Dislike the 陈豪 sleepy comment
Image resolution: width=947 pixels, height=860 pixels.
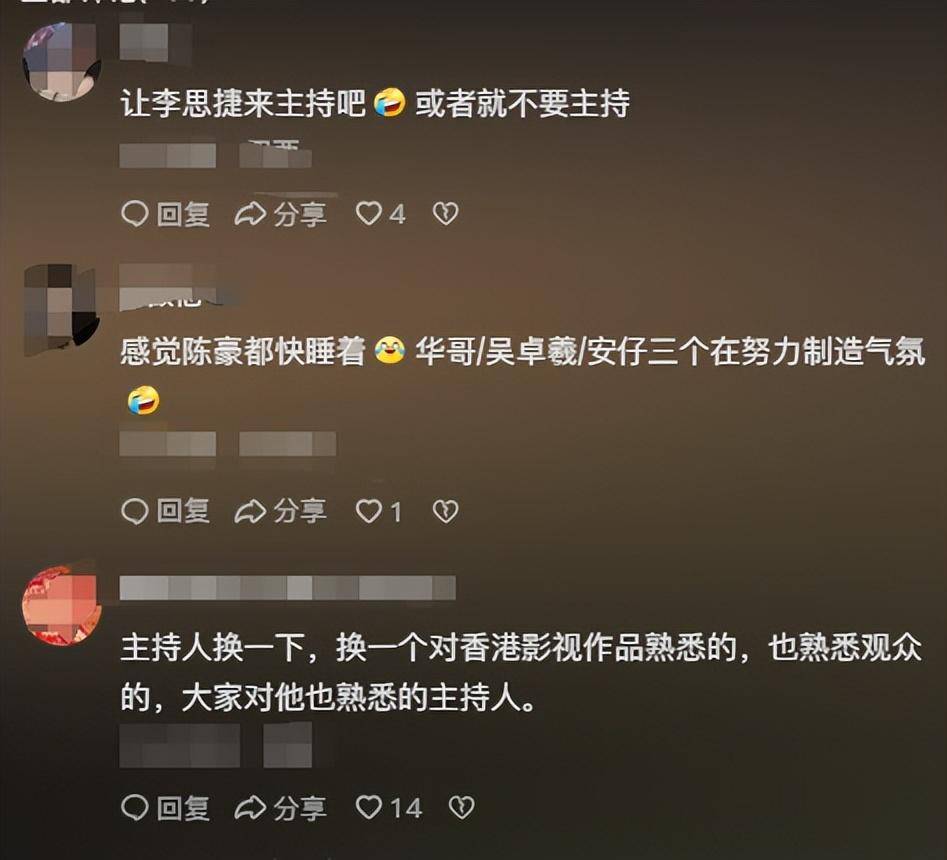point(445,512)
